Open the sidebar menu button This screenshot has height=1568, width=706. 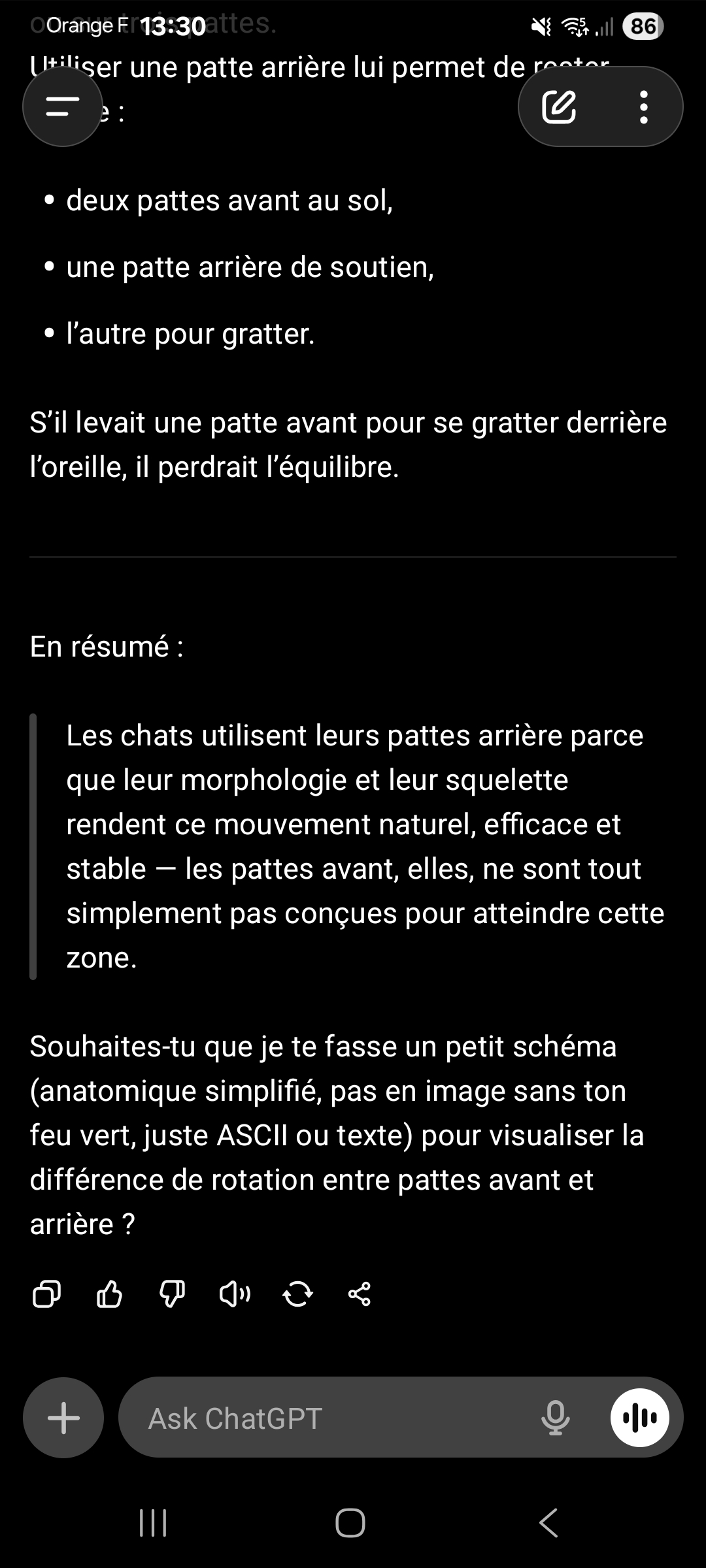pos(63,106)
